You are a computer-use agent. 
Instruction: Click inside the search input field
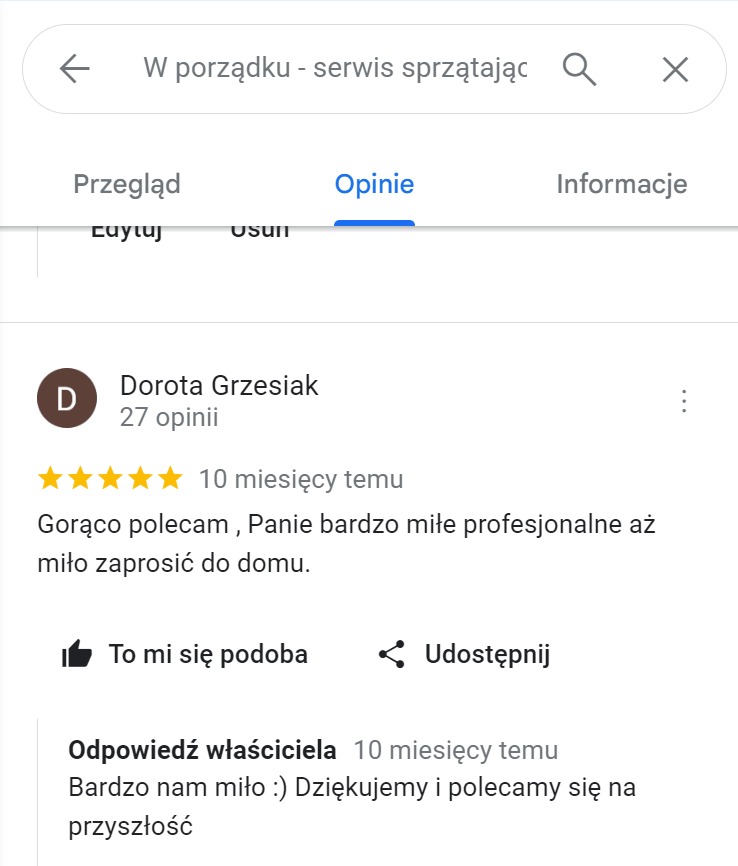click(x=330, y=69)
